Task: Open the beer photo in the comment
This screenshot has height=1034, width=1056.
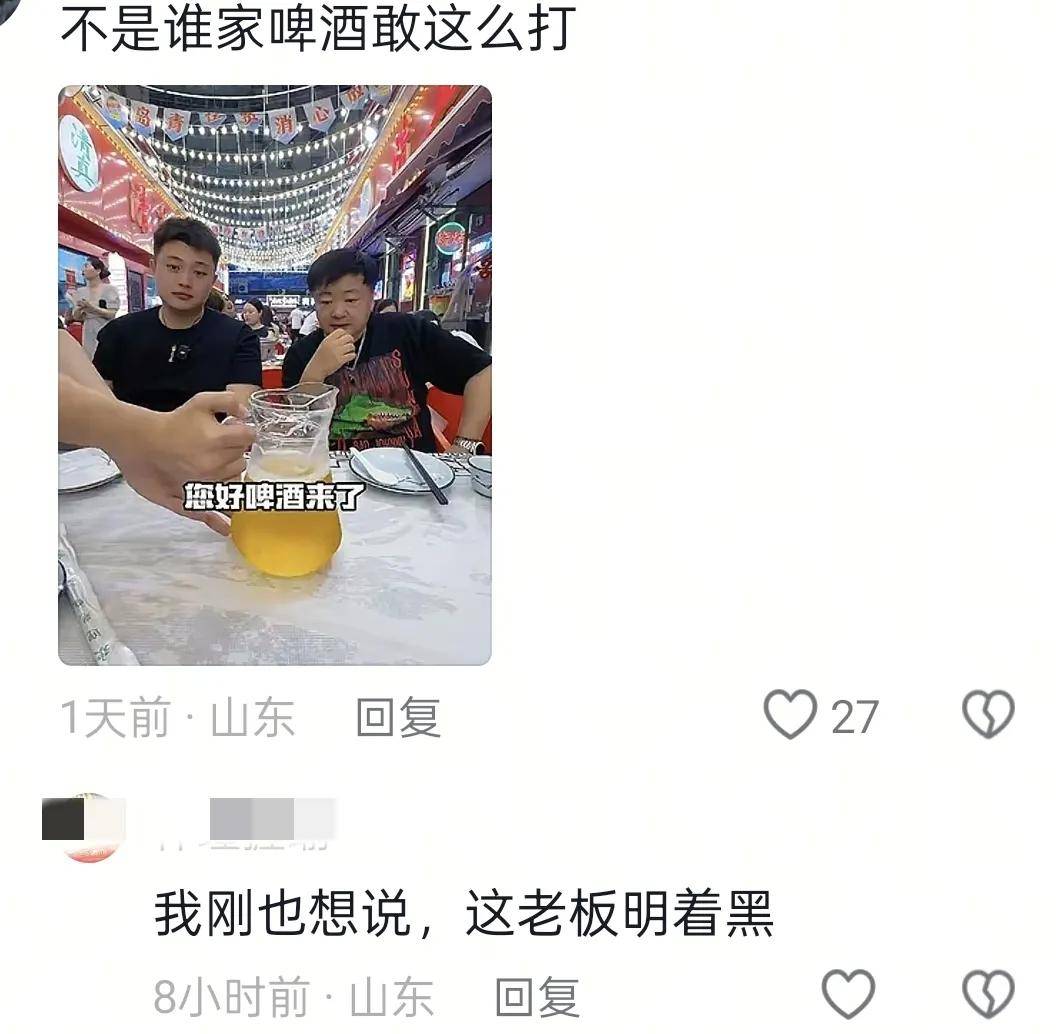Action: [x=275, y=375]
